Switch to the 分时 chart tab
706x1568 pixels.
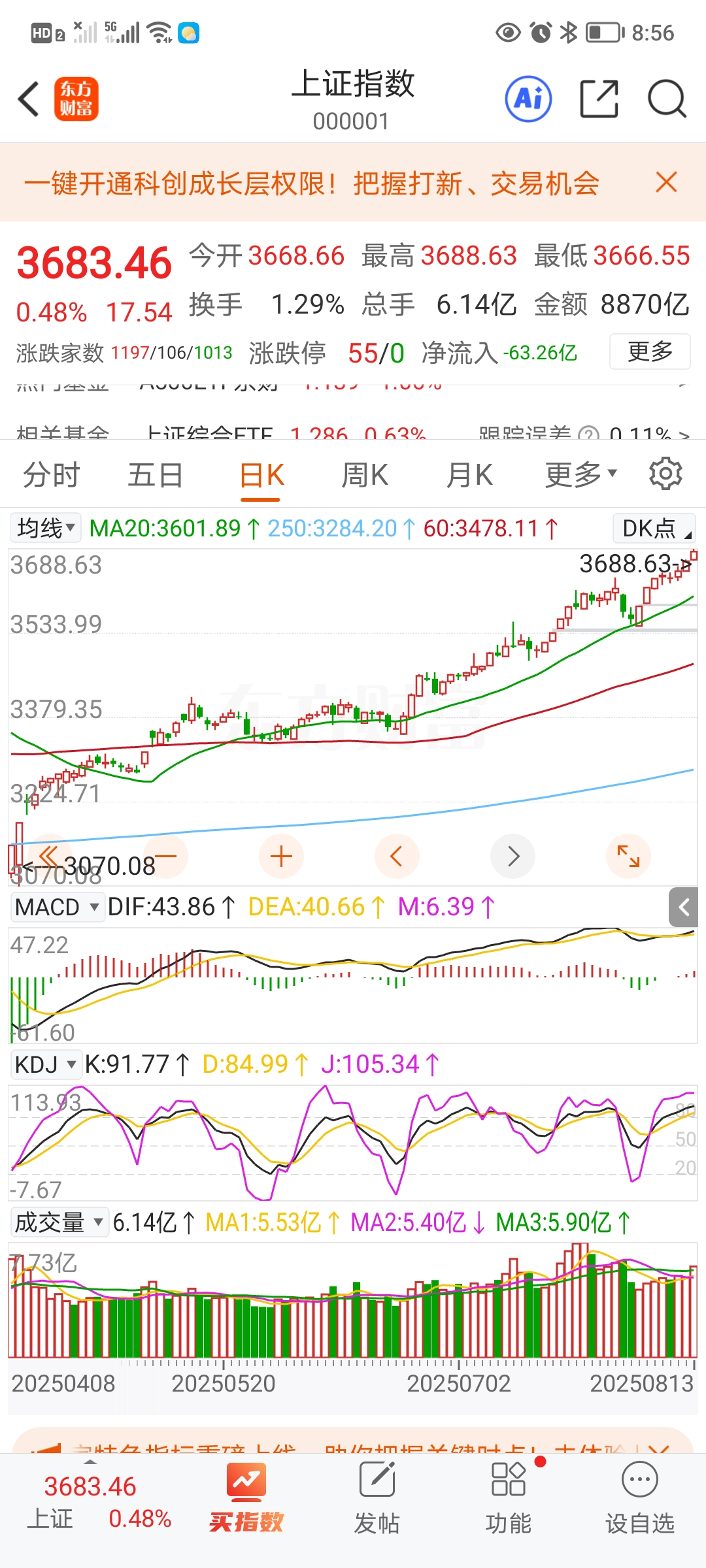point(51,475)
